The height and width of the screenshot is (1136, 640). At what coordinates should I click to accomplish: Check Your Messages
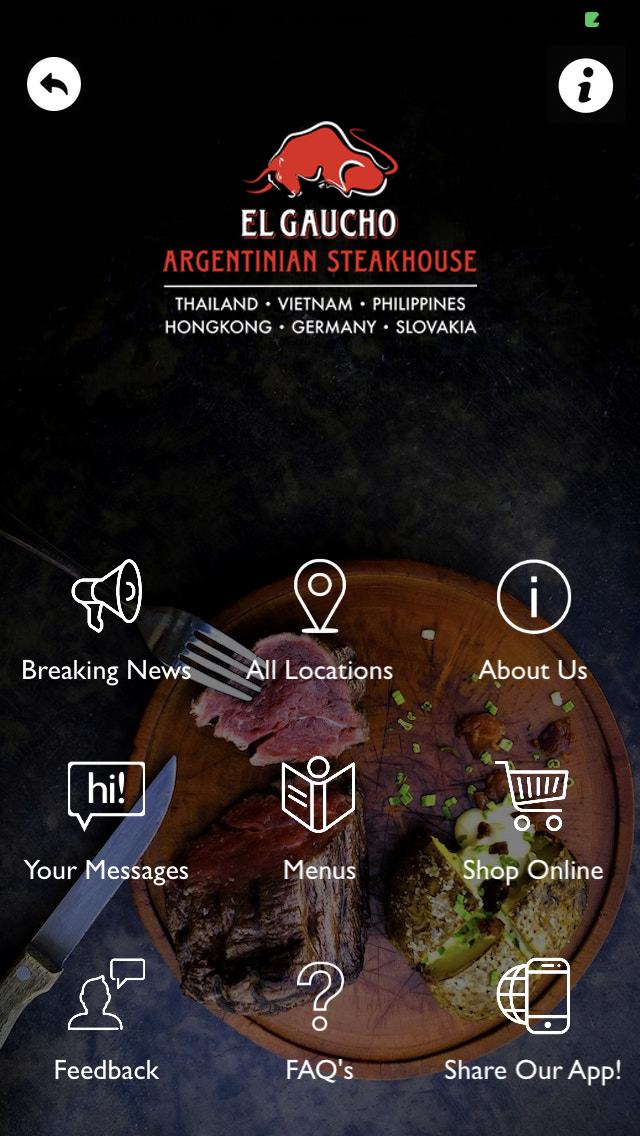106,822
